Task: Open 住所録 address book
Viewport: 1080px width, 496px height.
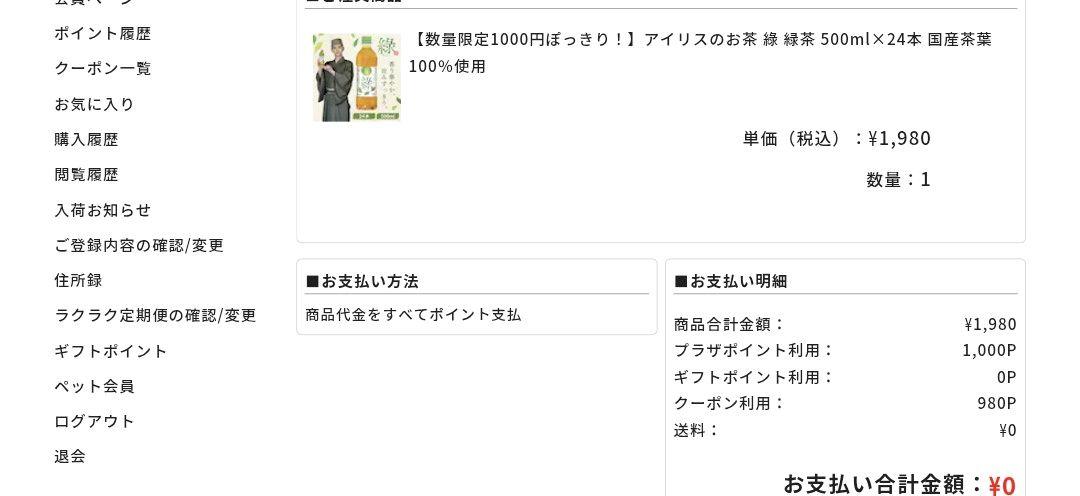Action: [78, 280]
